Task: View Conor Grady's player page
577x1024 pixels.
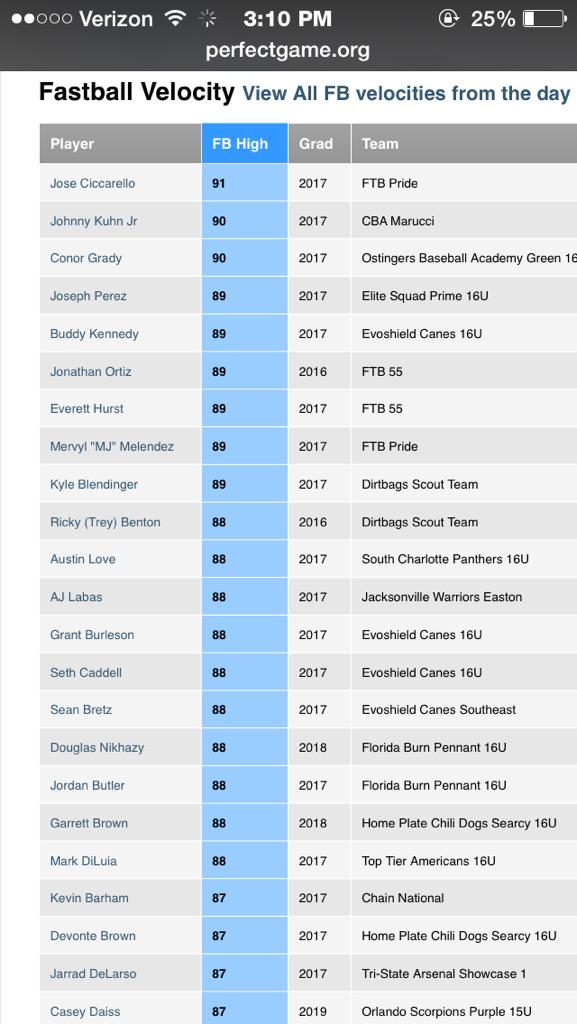Action: tap(86, 259)
